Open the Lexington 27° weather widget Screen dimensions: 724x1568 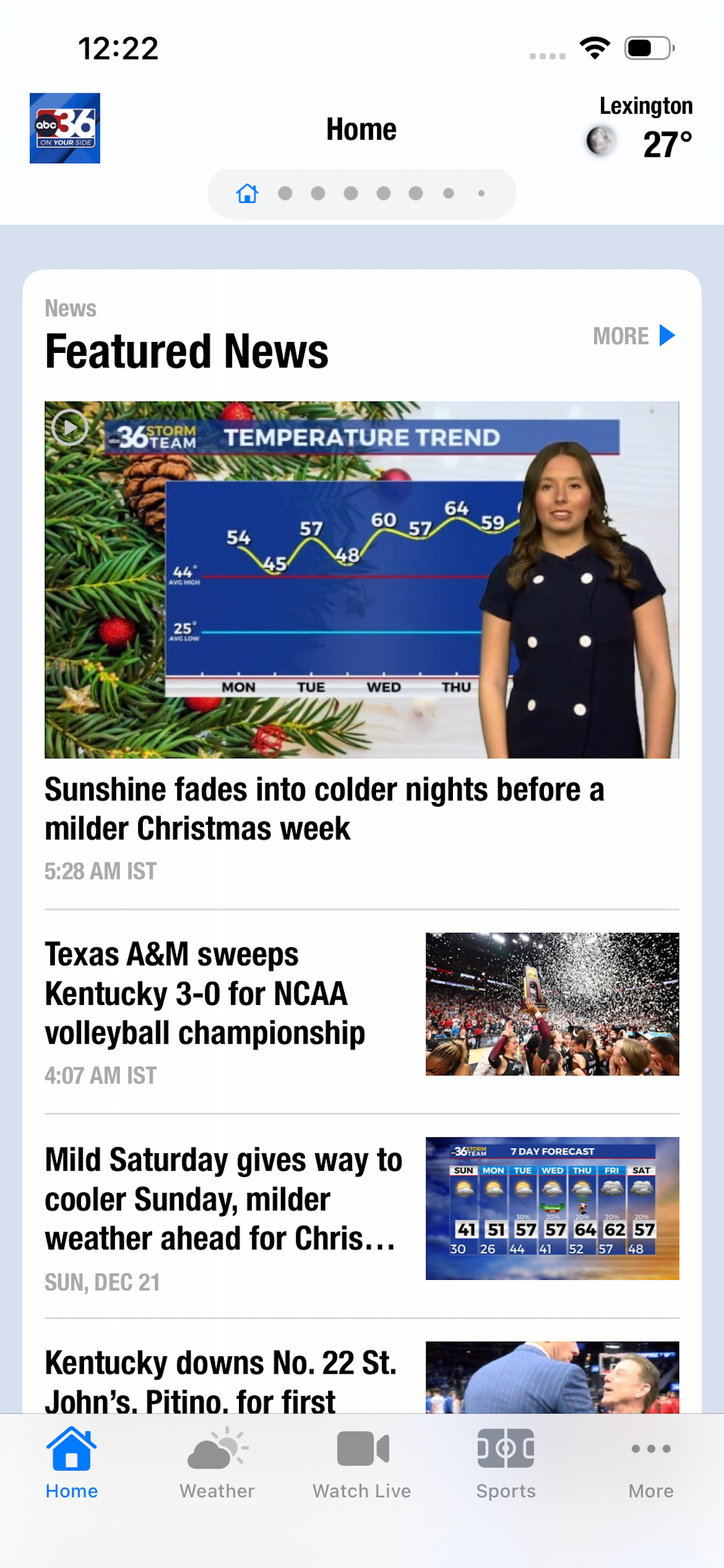click(639, 129)
